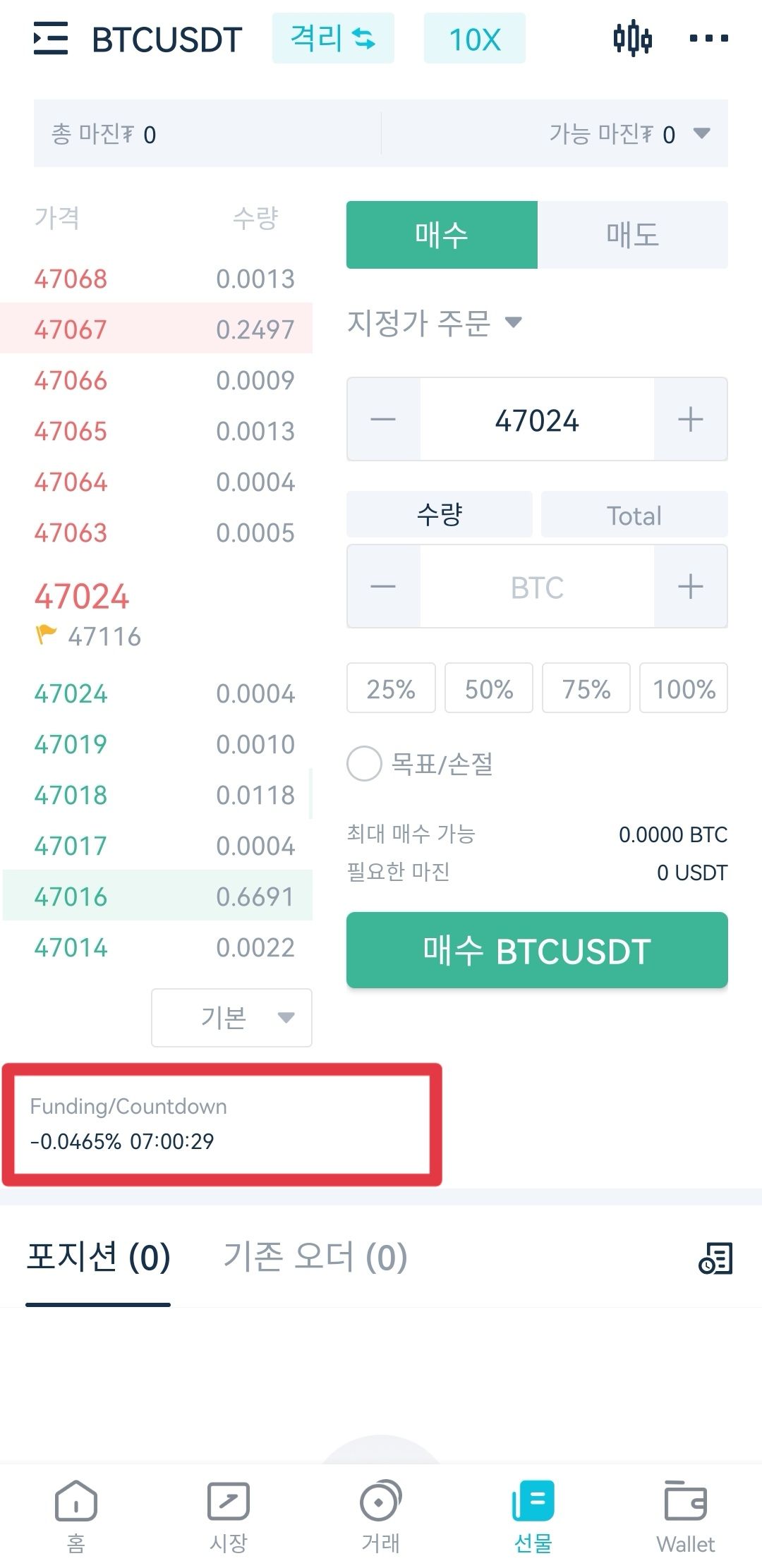Change margin mode via the 격리 button
Image resolution: width=762 pixels, height=1568 pixels.
click(x=333, y=38)
